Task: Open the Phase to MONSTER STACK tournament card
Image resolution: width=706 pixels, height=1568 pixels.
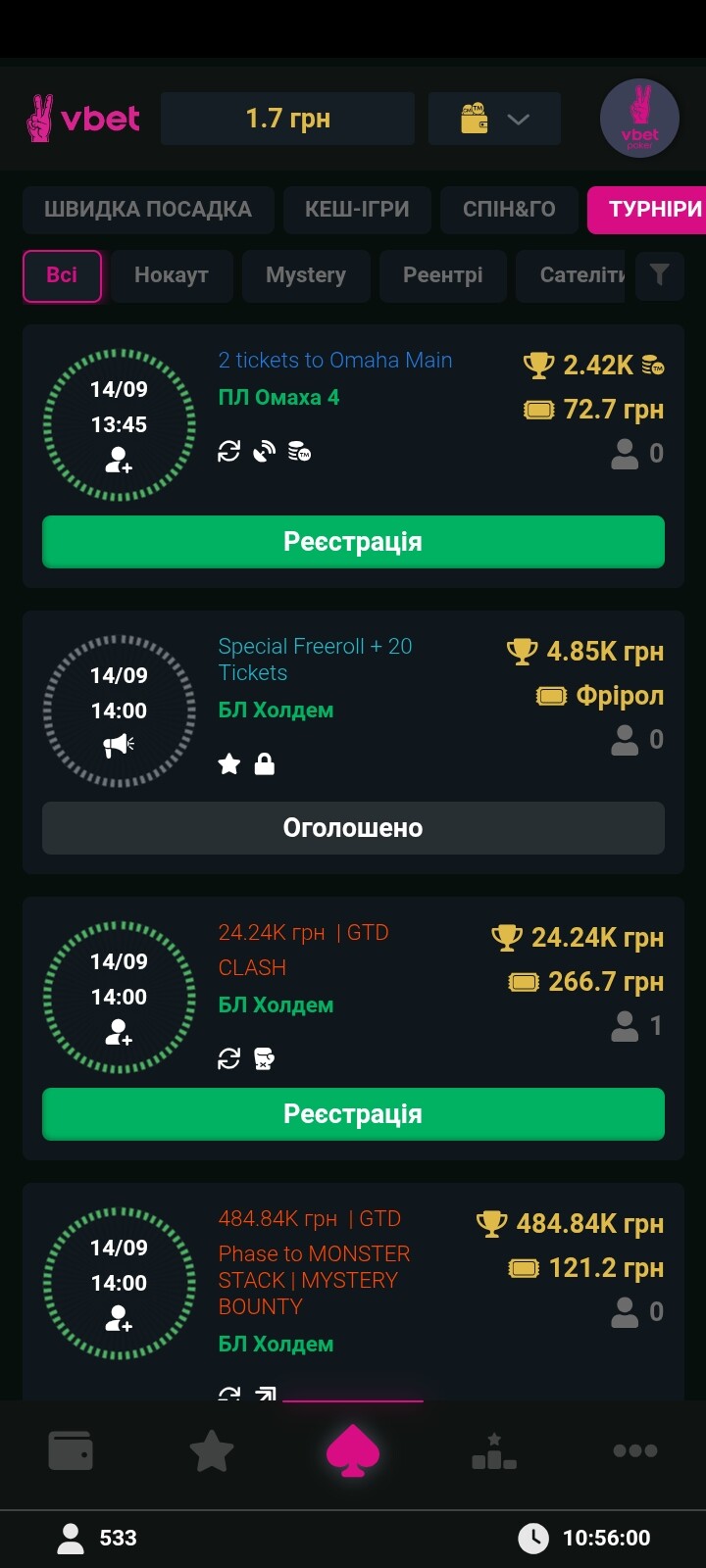Action: [x=353, y=1292]
